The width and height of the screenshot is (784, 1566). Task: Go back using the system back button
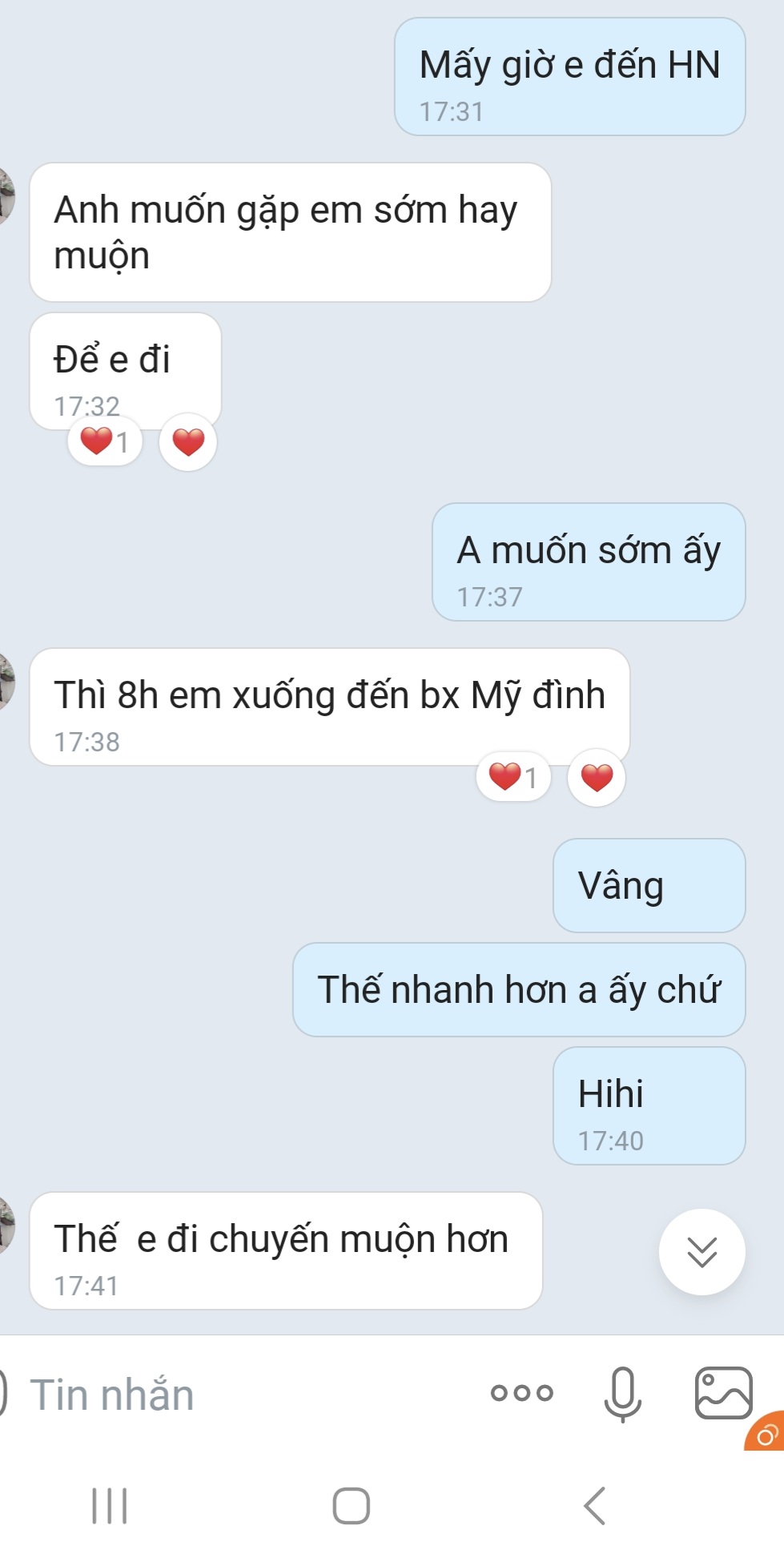click(x=594, y=1506)
